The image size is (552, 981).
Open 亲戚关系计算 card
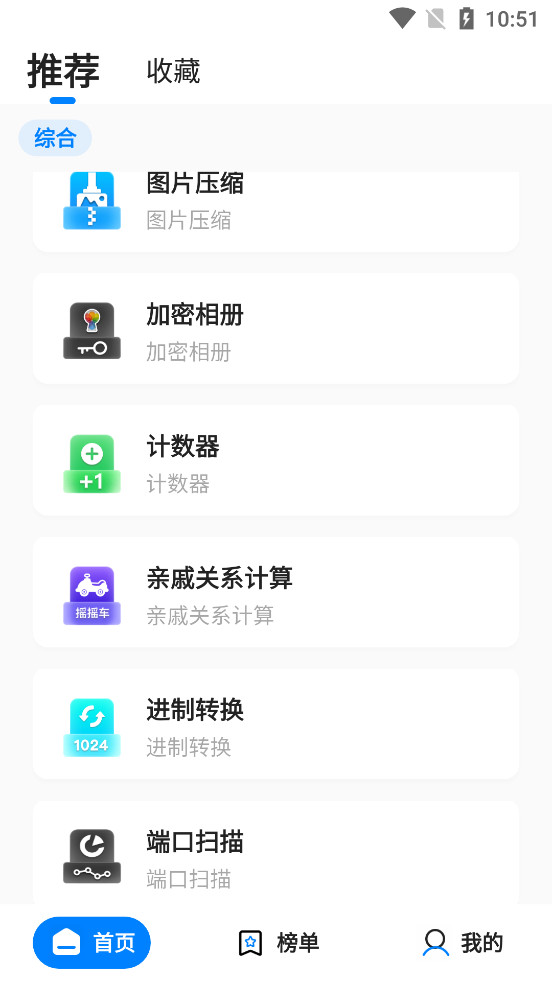276,592
